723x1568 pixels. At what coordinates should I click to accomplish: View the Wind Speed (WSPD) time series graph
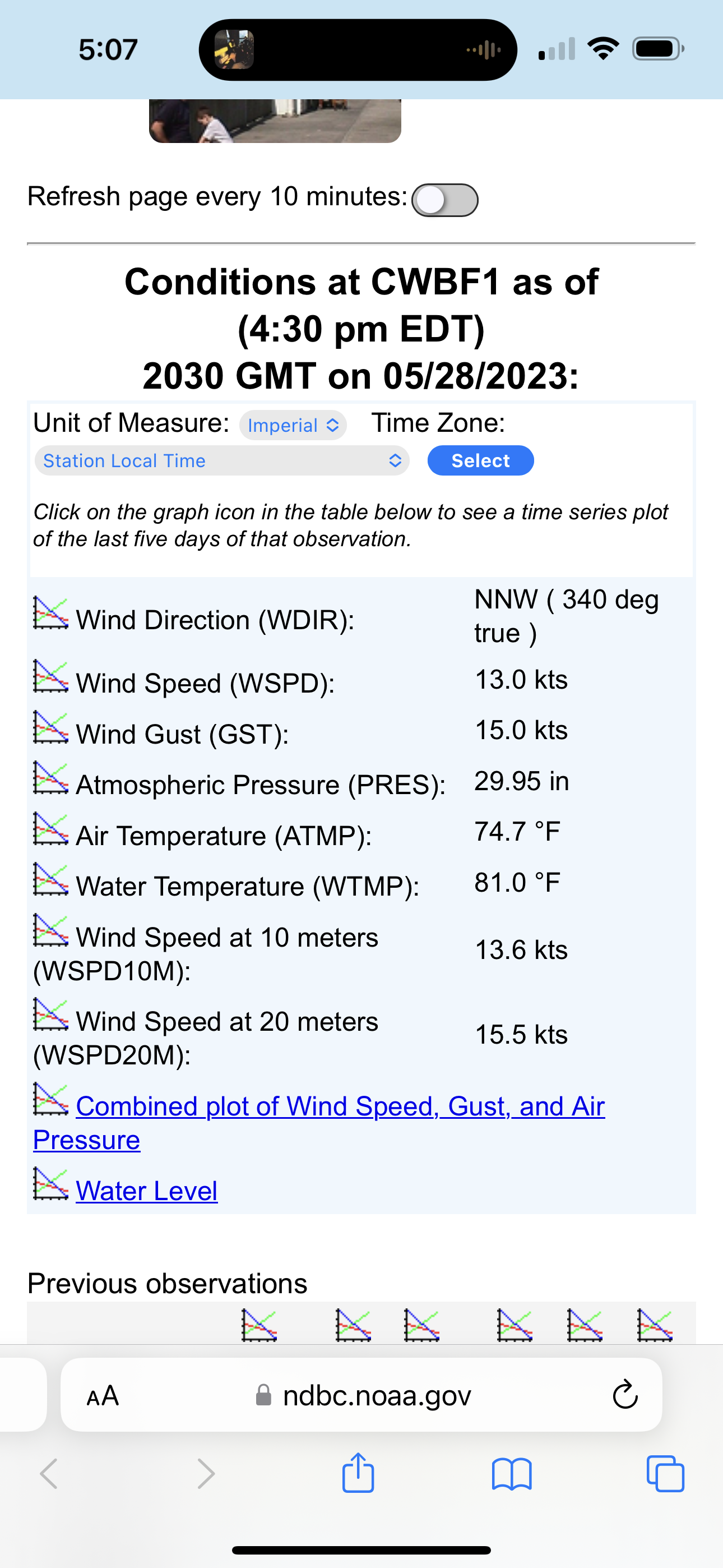50,676
